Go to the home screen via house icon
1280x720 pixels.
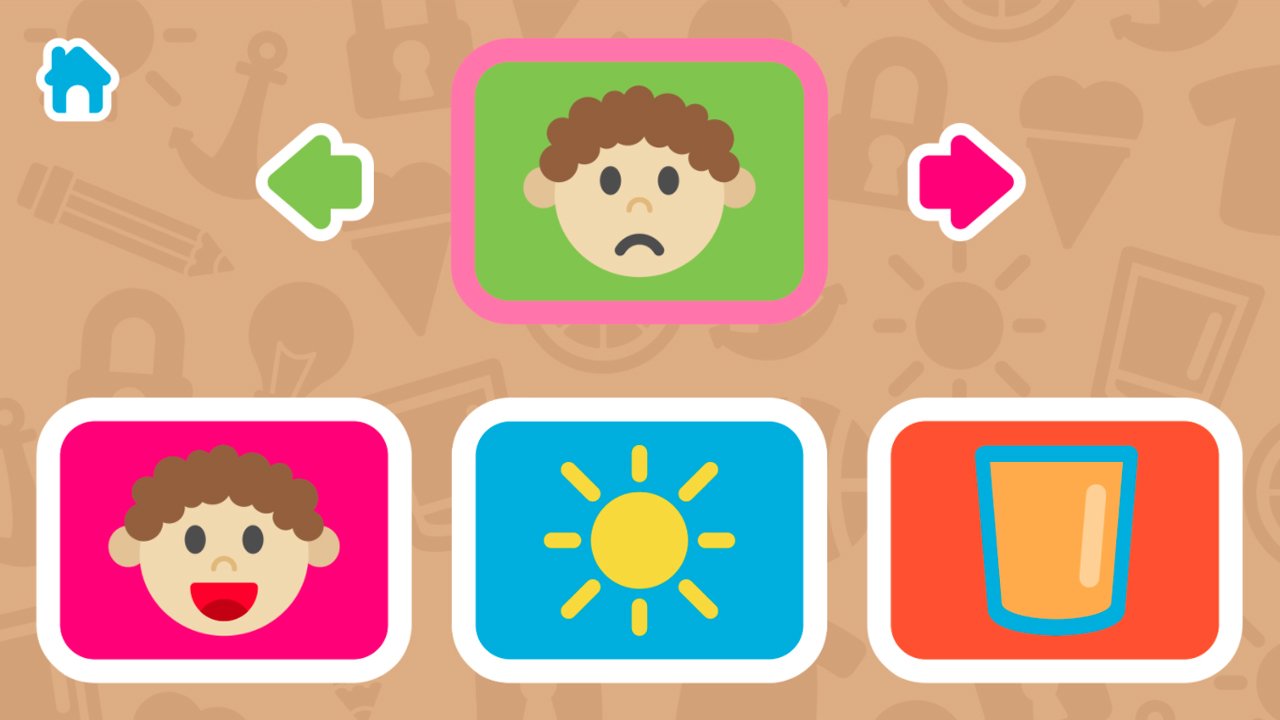pos(78,79)
